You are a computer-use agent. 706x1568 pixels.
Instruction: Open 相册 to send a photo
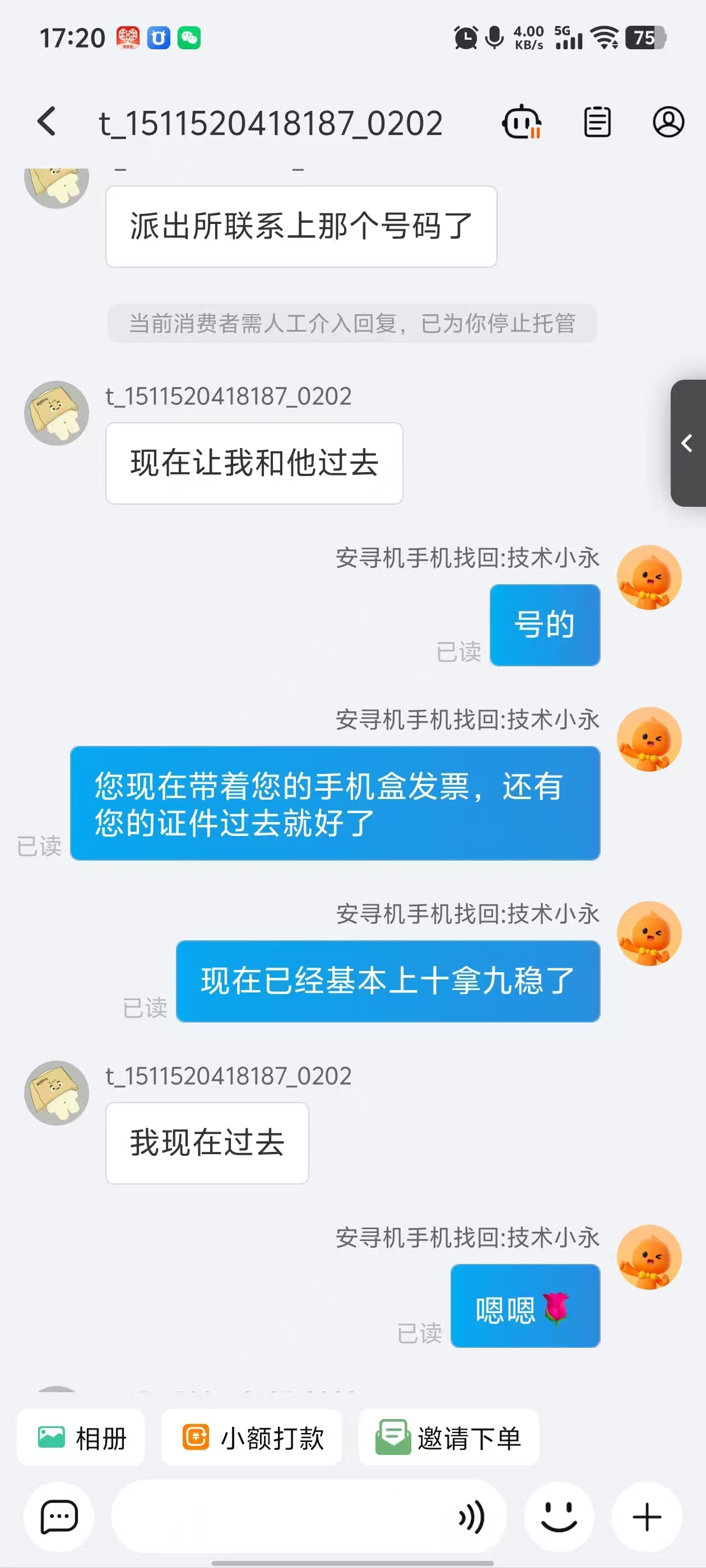81,1438
